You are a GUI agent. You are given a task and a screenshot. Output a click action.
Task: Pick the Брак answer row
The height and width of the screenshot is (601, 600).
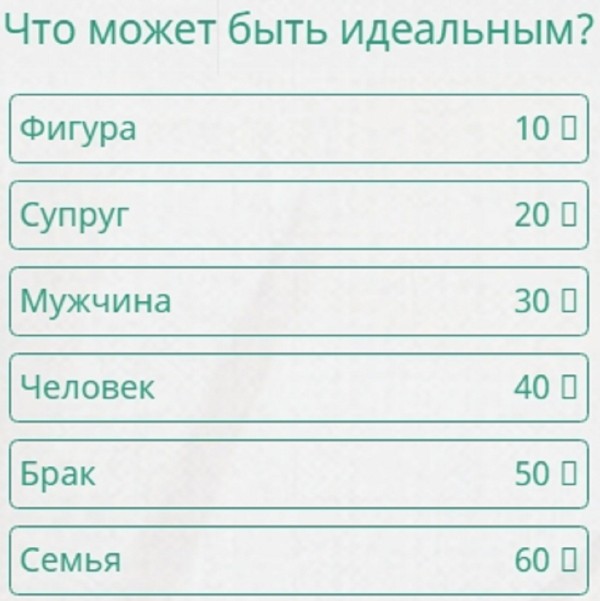[x=298, y=473]
